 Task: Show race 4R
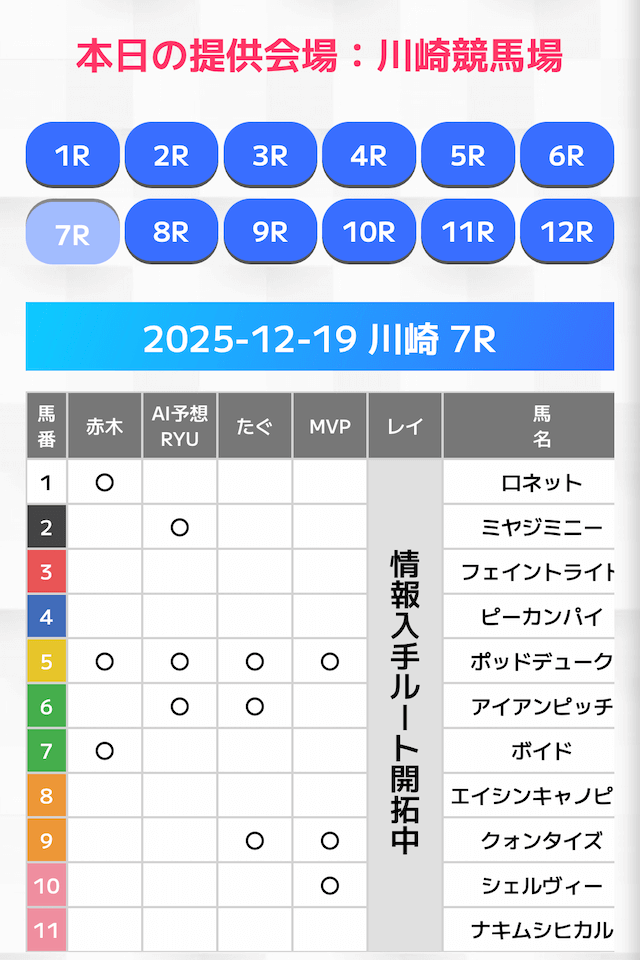coord(369,155)
